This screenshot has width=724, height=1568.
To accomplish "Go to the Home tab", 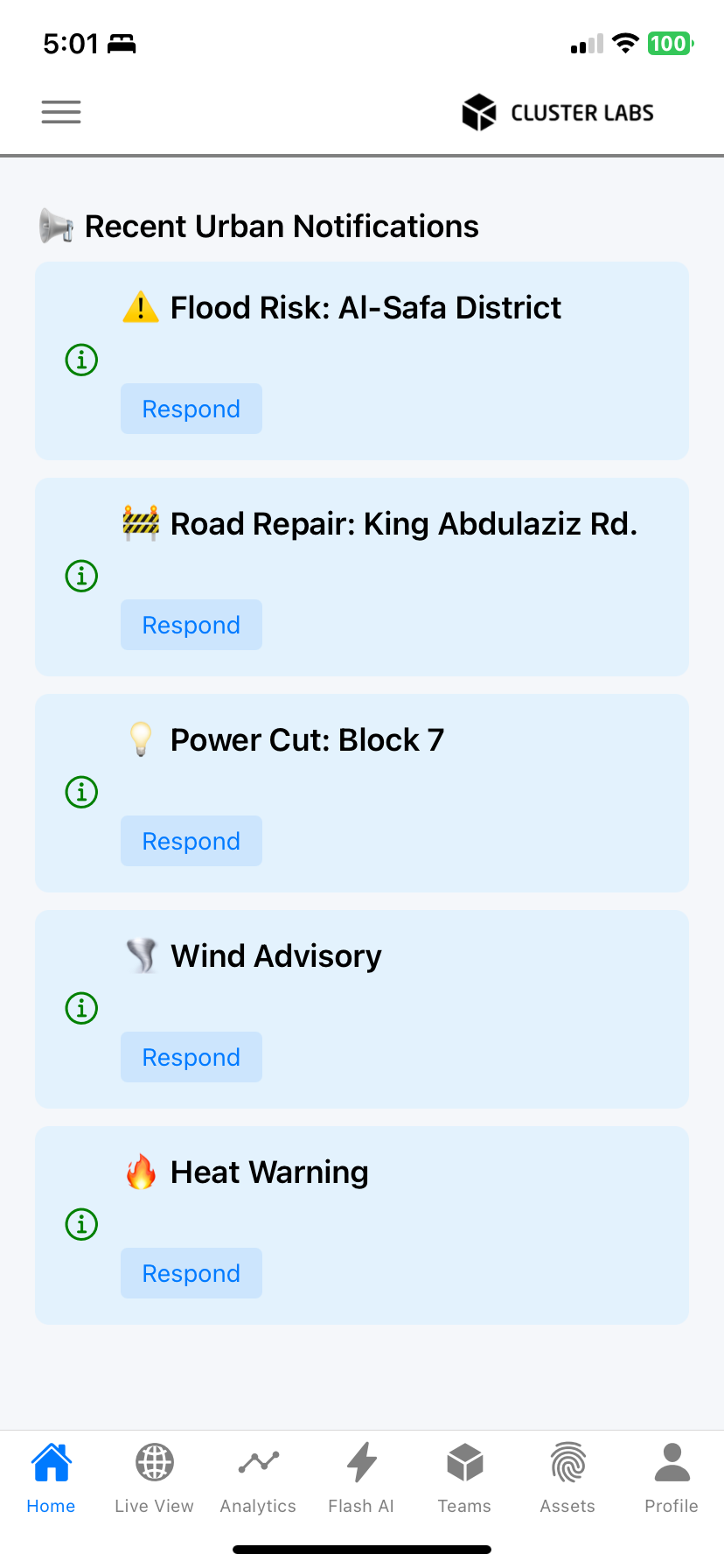I will pos(51,1478).
